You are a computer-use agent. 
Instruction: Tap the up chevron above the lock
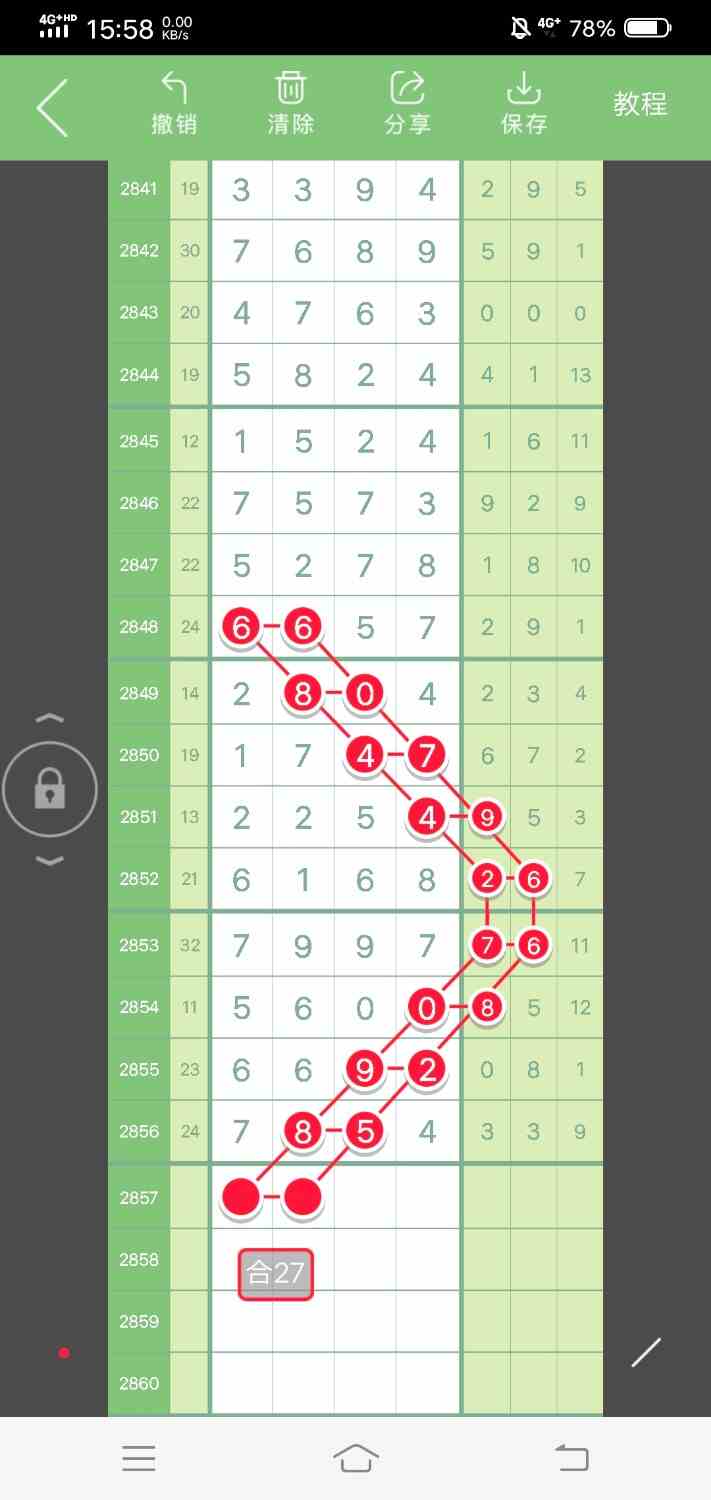(49, 718)
